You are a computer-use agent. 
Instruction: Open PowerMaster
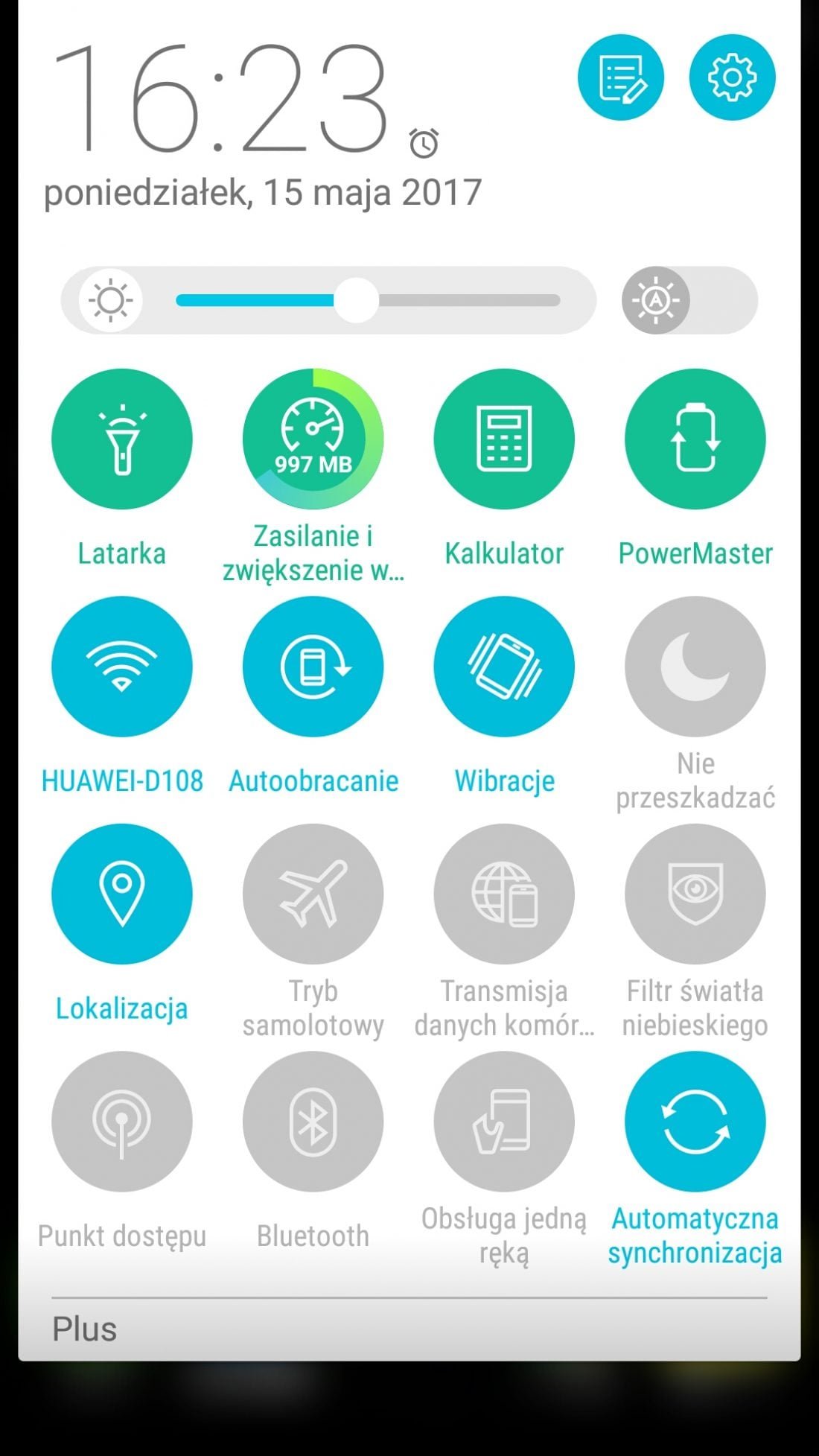click(x=695, y=439)
